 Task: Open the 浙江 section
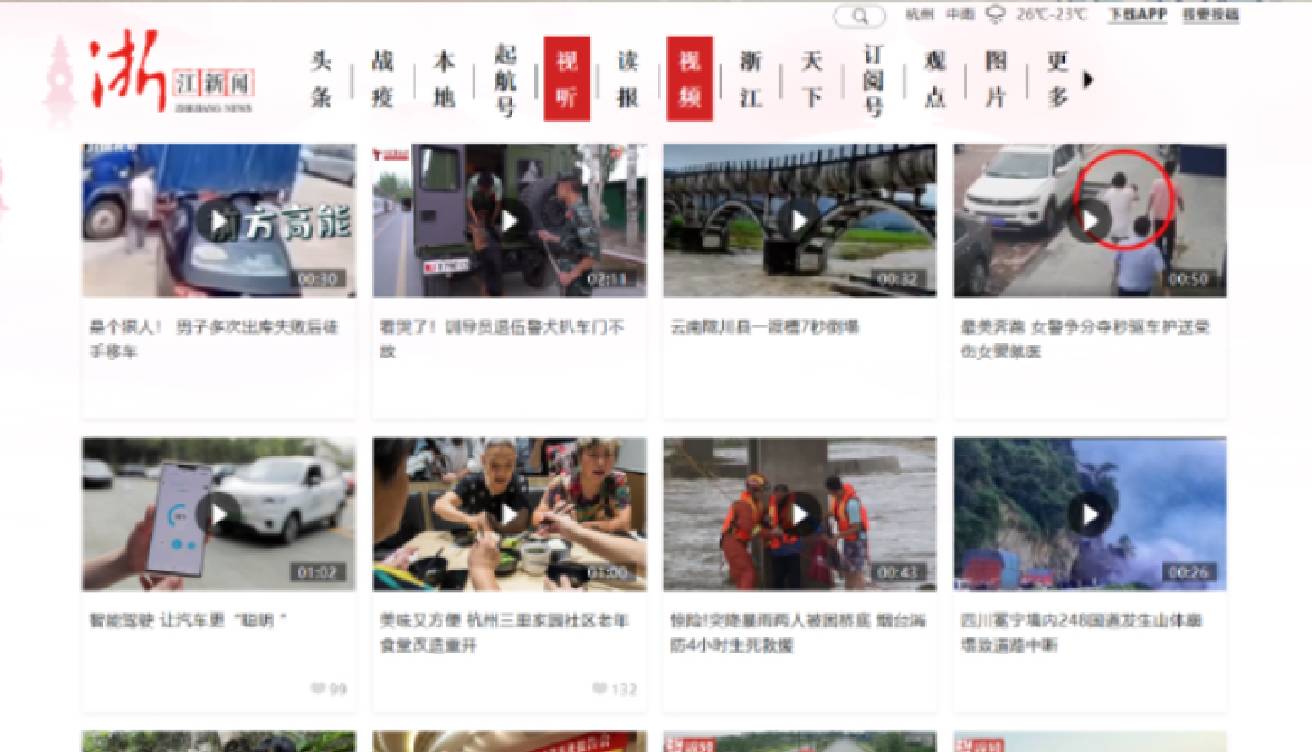751,79
